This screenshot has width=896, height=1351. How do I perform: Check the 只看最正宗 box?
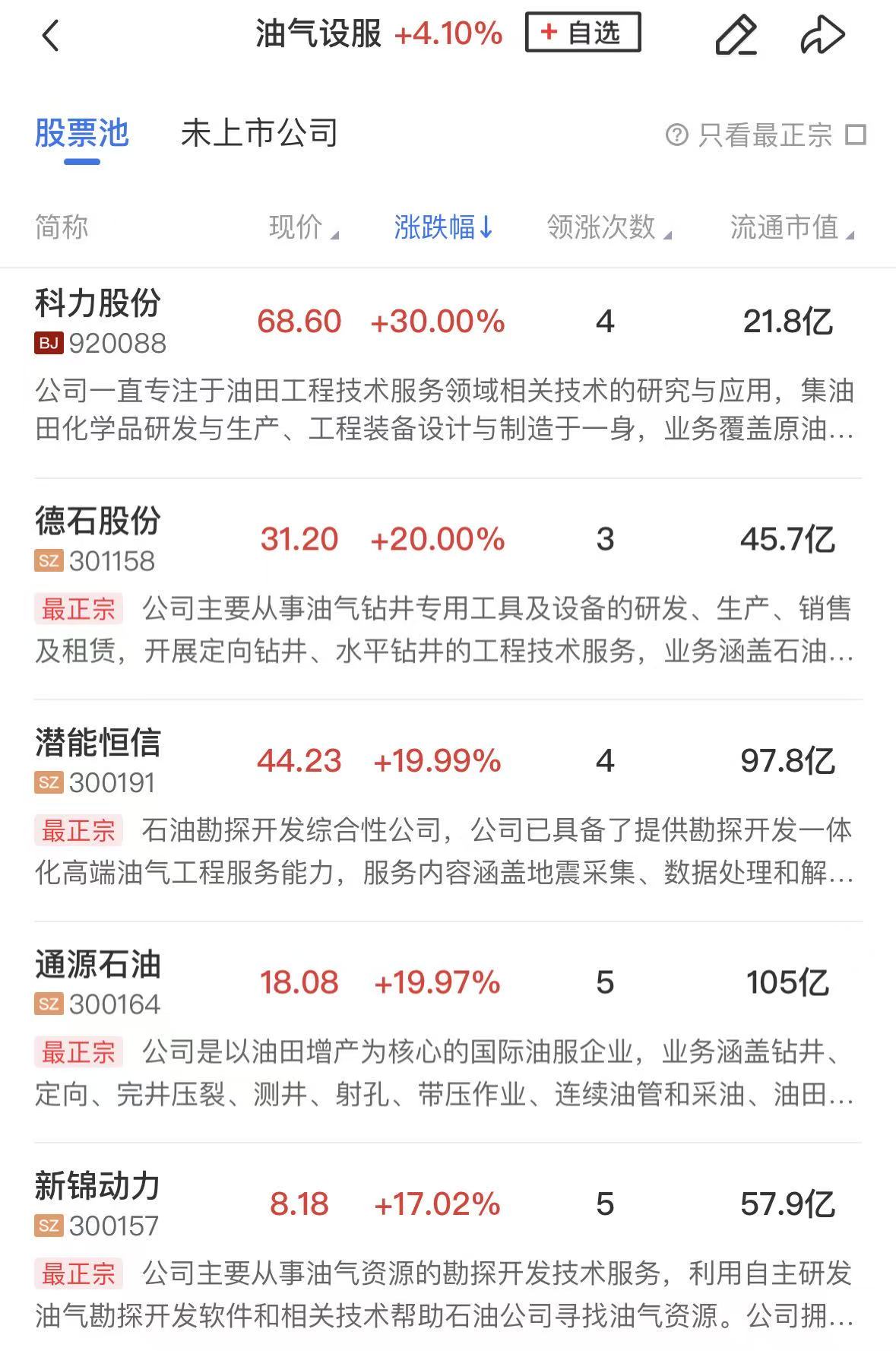856,135
